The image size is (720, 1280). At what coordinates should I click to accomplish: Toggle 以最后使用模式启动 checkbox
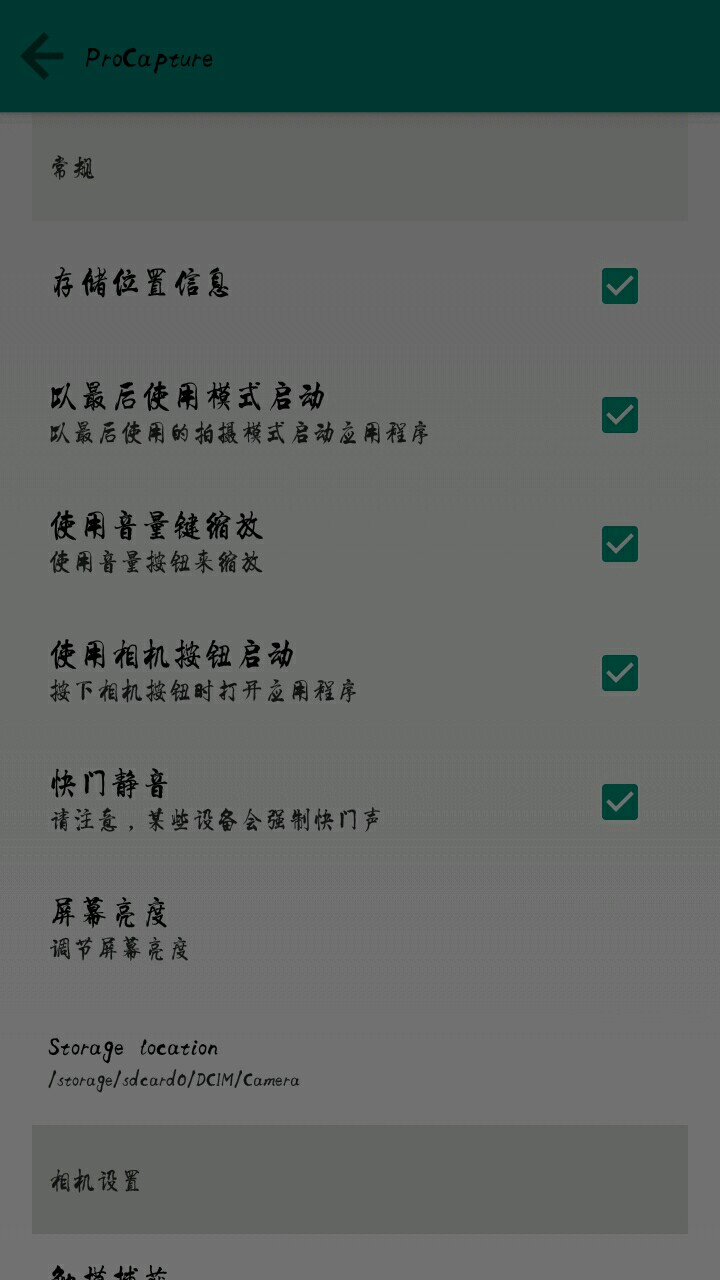pos(619,415)
